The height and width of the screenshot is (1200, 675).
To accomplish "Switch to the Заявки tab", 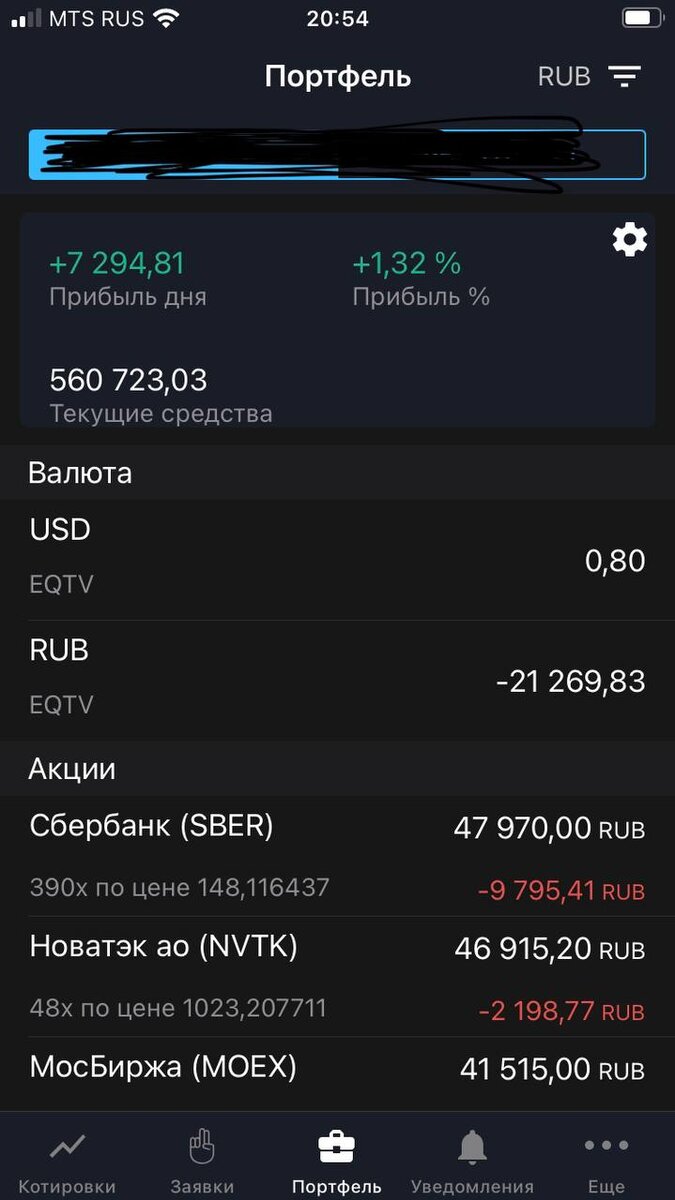I will coord(202,1160).
